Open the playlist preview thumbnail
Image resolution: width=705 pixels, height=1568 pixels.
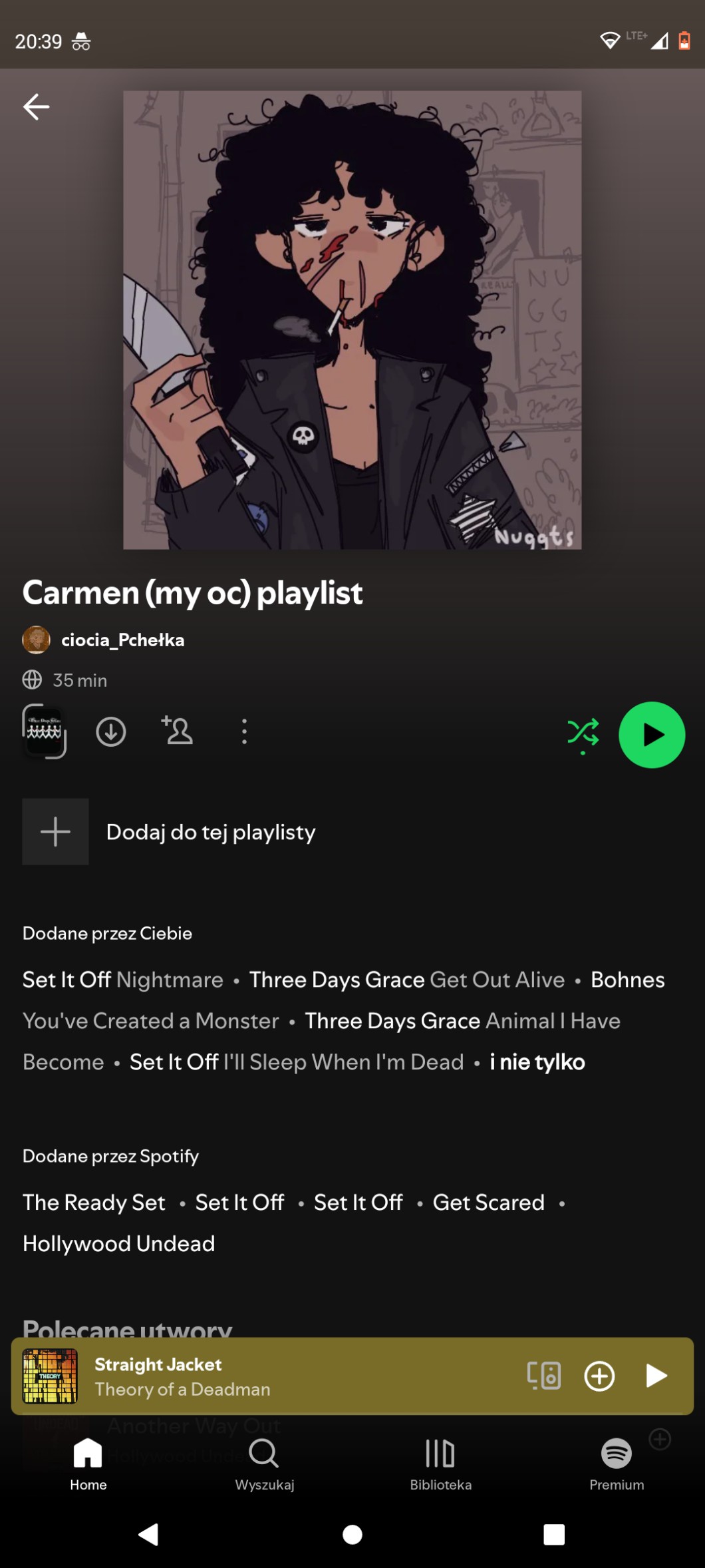(x=45, y=731)
